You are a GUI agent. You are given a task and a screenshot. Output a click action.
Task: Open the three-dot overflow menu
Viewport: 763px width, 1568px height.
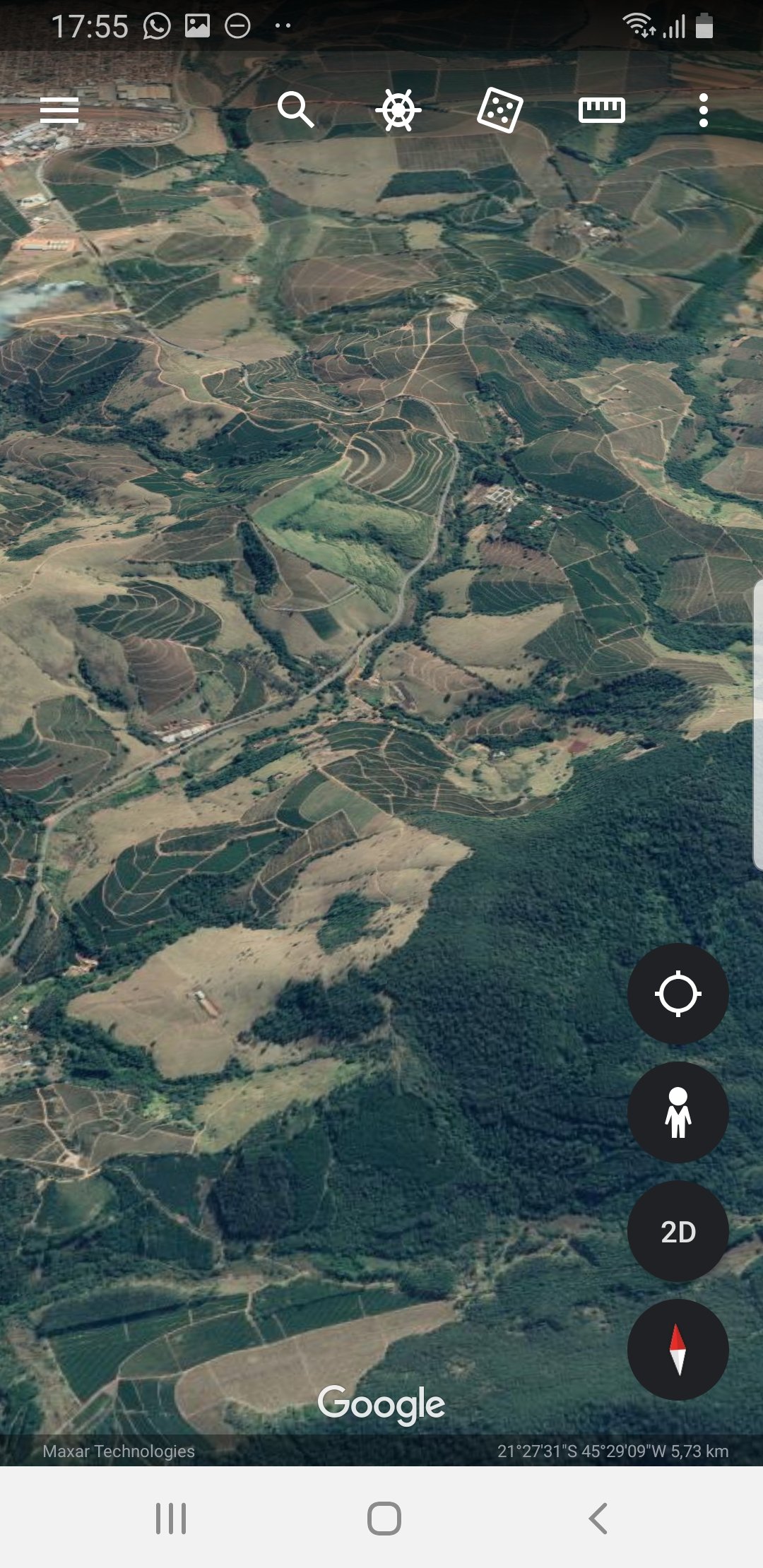[703, 110]
